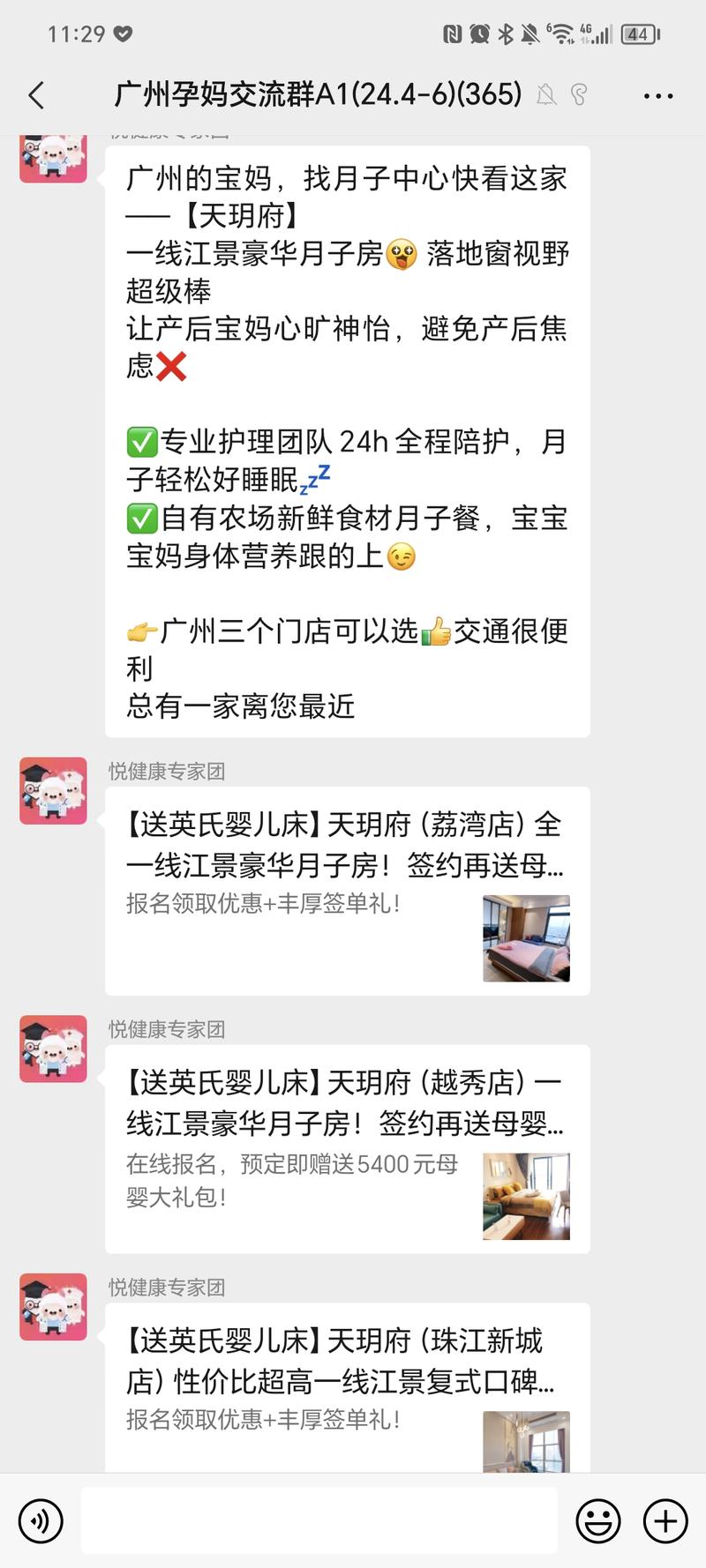Open the 天玥府 荔湾店 link card
Viewport: 706px width, 1568px height.
347,891
